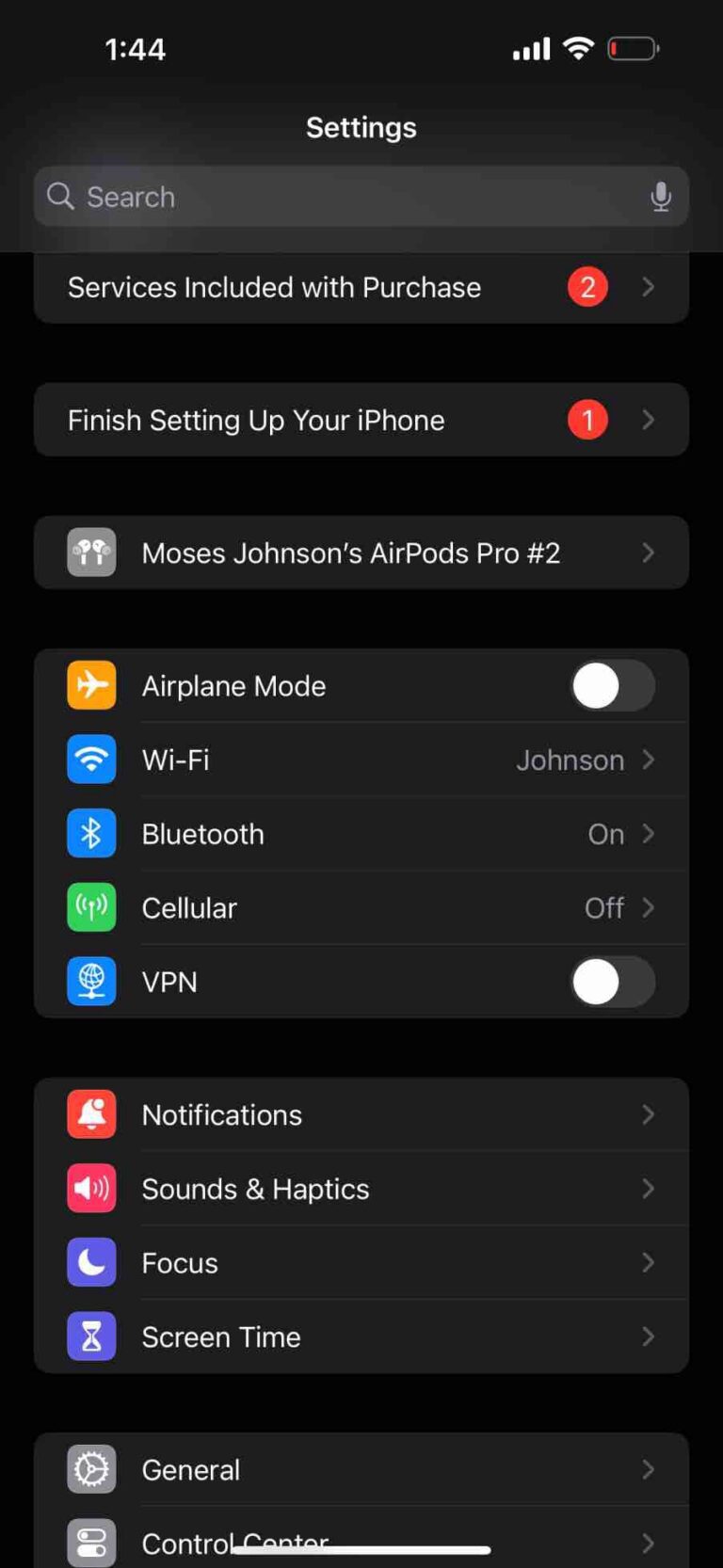Tap the Focus moon icon
This screenshot has width=723, height=1568.
coord(90,1262)
